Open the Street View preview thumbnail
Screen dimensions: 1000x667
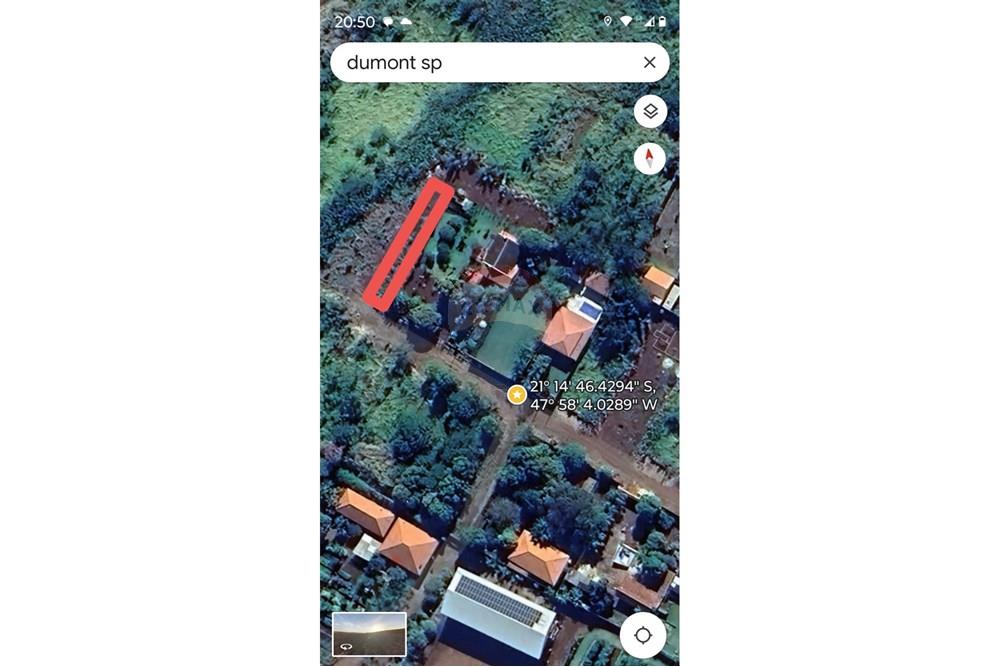coord(369,634)
